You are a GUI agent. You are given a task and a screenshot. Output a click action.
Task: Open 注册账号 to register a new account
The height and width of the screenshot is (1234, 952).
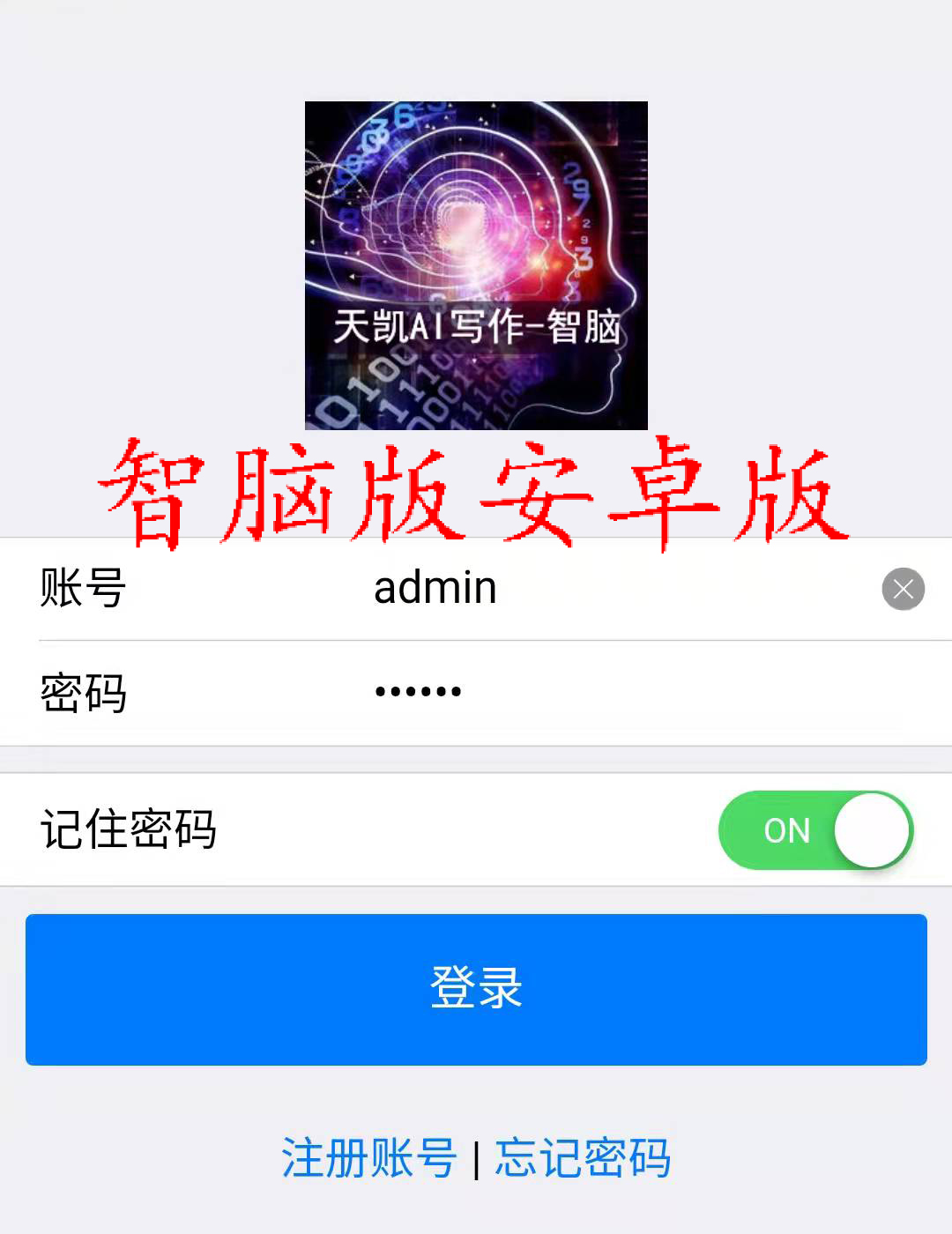click(x=368, y=1157)
